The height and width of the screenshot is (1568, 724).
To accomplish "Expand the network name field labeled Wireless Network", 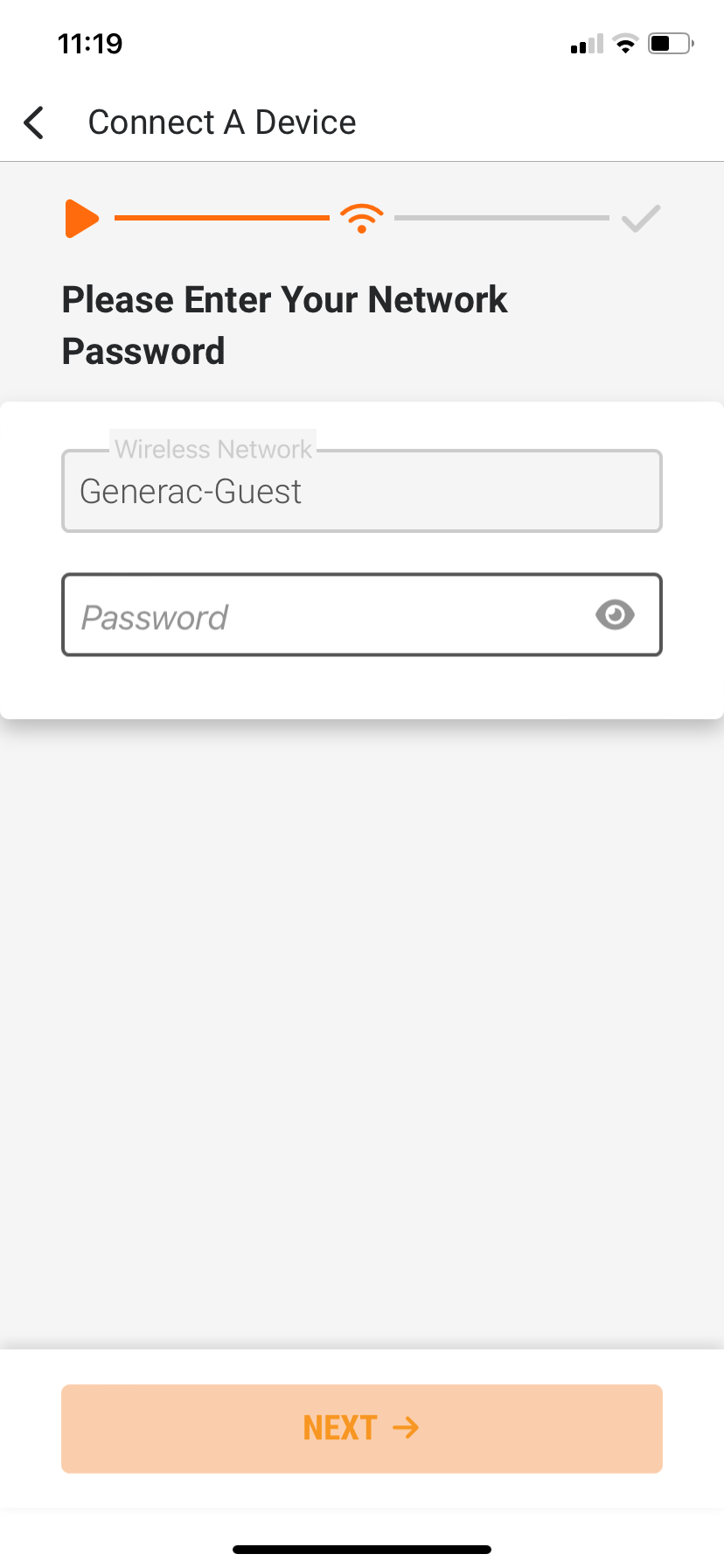I will point(361,491).
